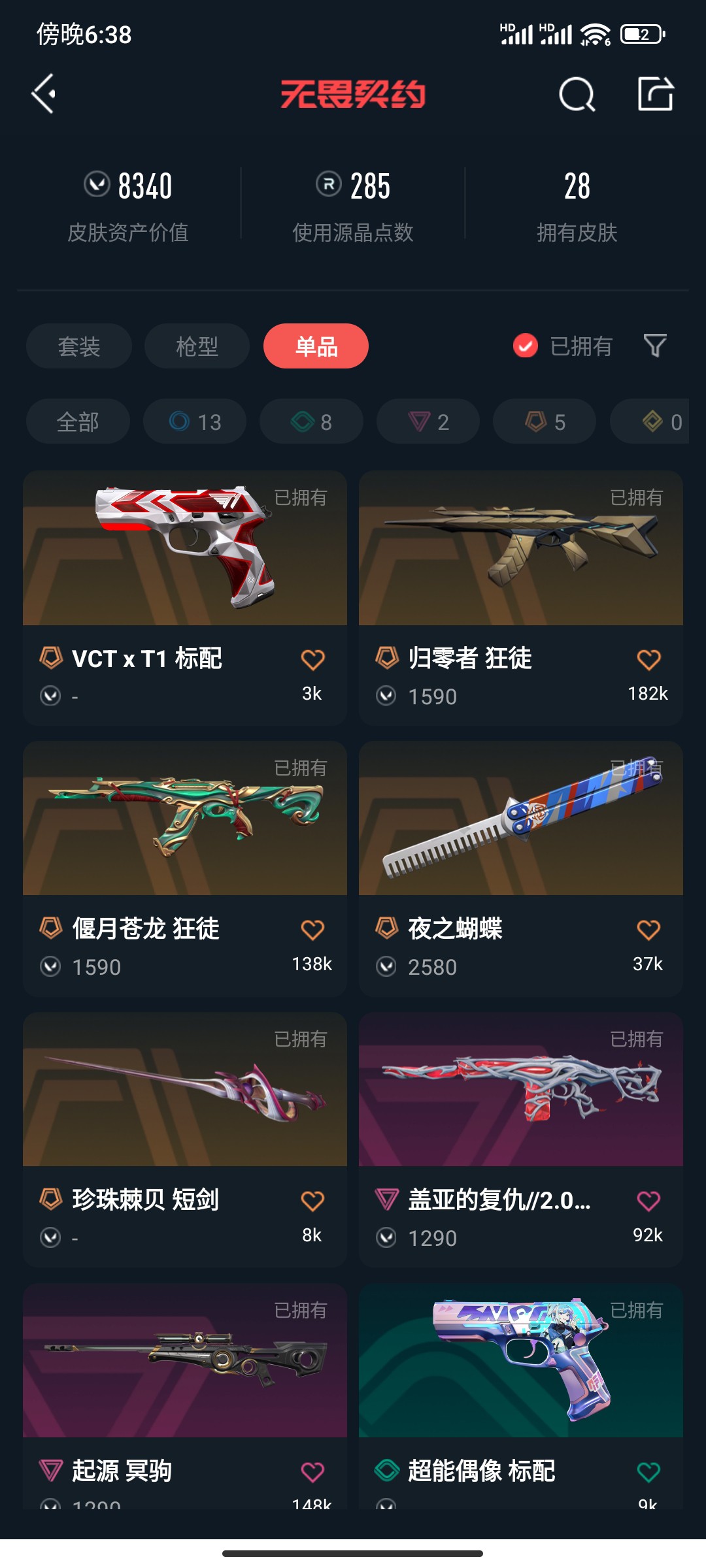Like the 偃月苍龙 狂徒 skin
The image size is (706, 1568).
click(312, 930)
